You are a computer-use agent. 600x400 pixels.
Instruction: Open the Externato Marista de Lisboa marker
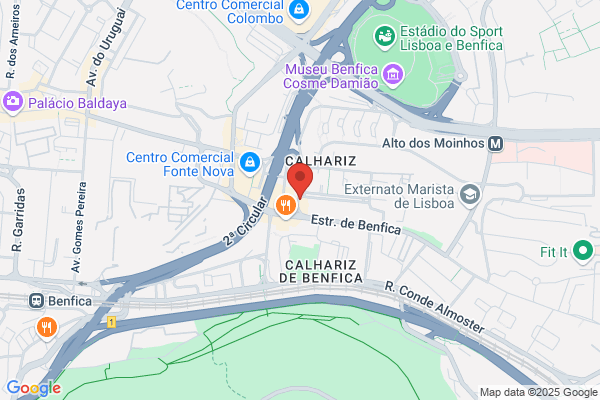[470, 196]
